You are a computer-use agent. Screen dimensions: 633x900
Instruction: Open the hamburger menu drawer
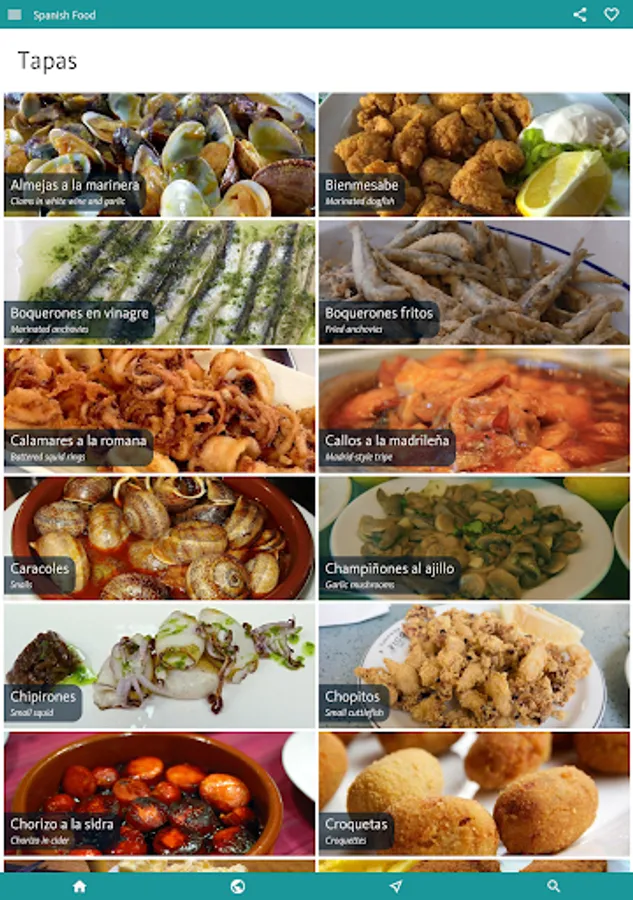(x=14, y=14)
